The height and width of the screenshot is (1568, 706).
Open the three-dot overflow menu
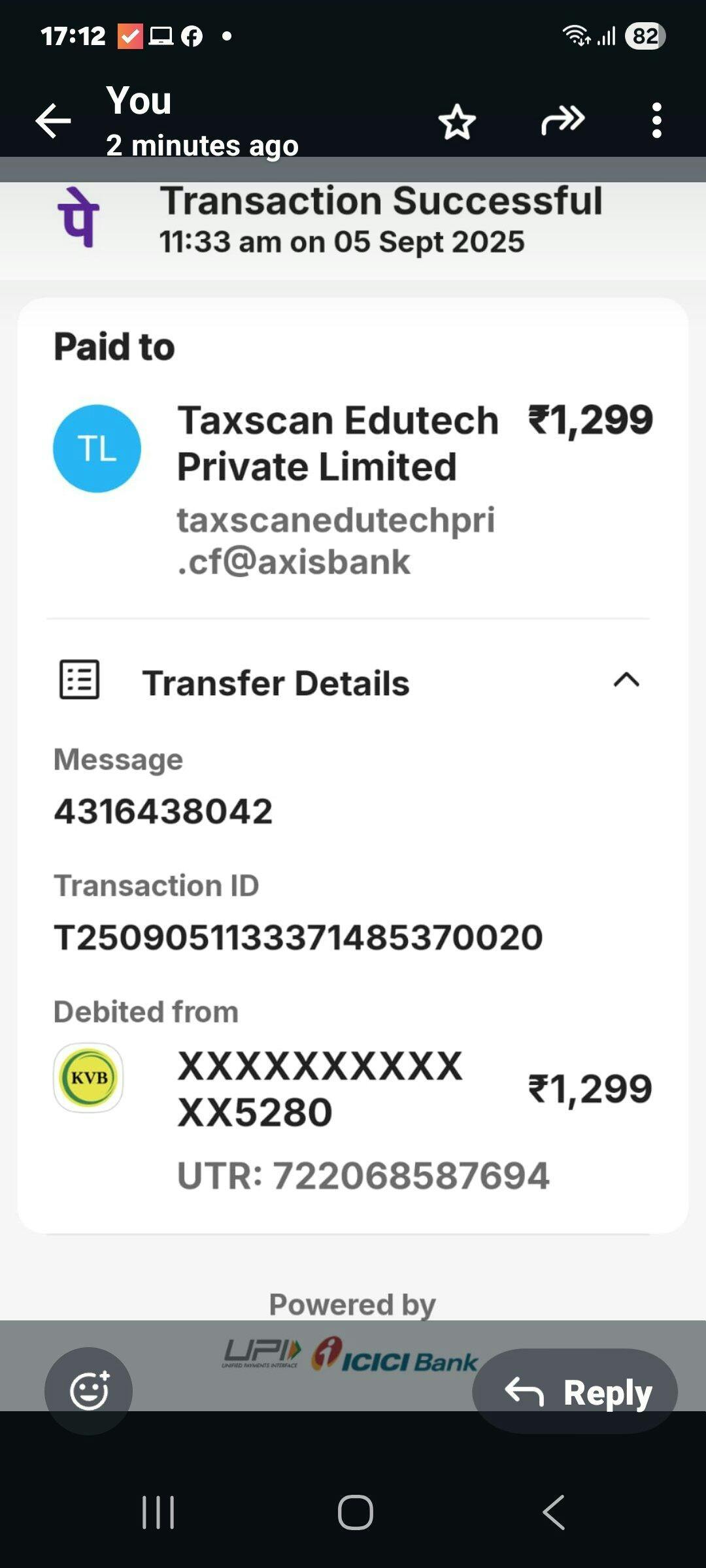(x=656, y=120)
